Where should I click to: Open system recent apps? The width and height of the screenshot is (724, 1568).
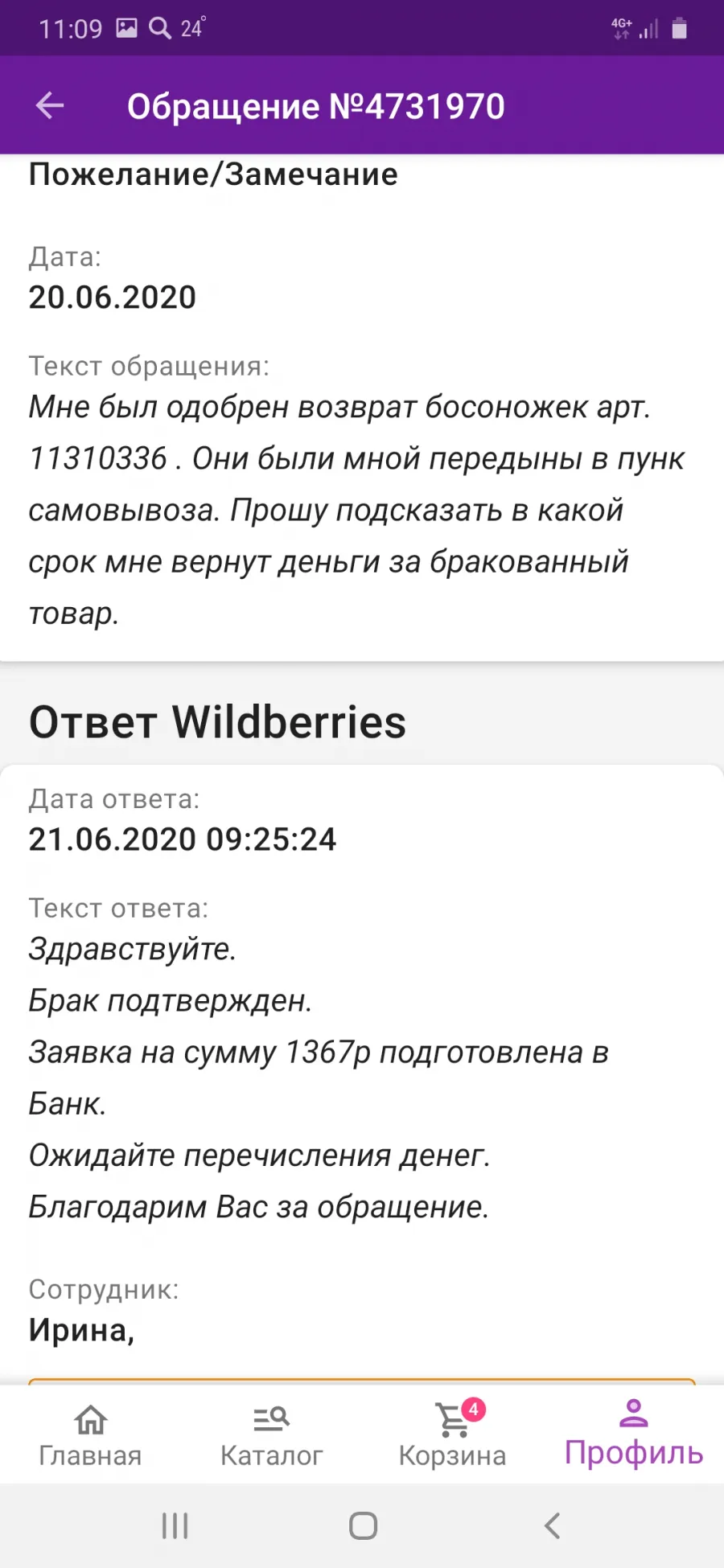(175, 1525)
